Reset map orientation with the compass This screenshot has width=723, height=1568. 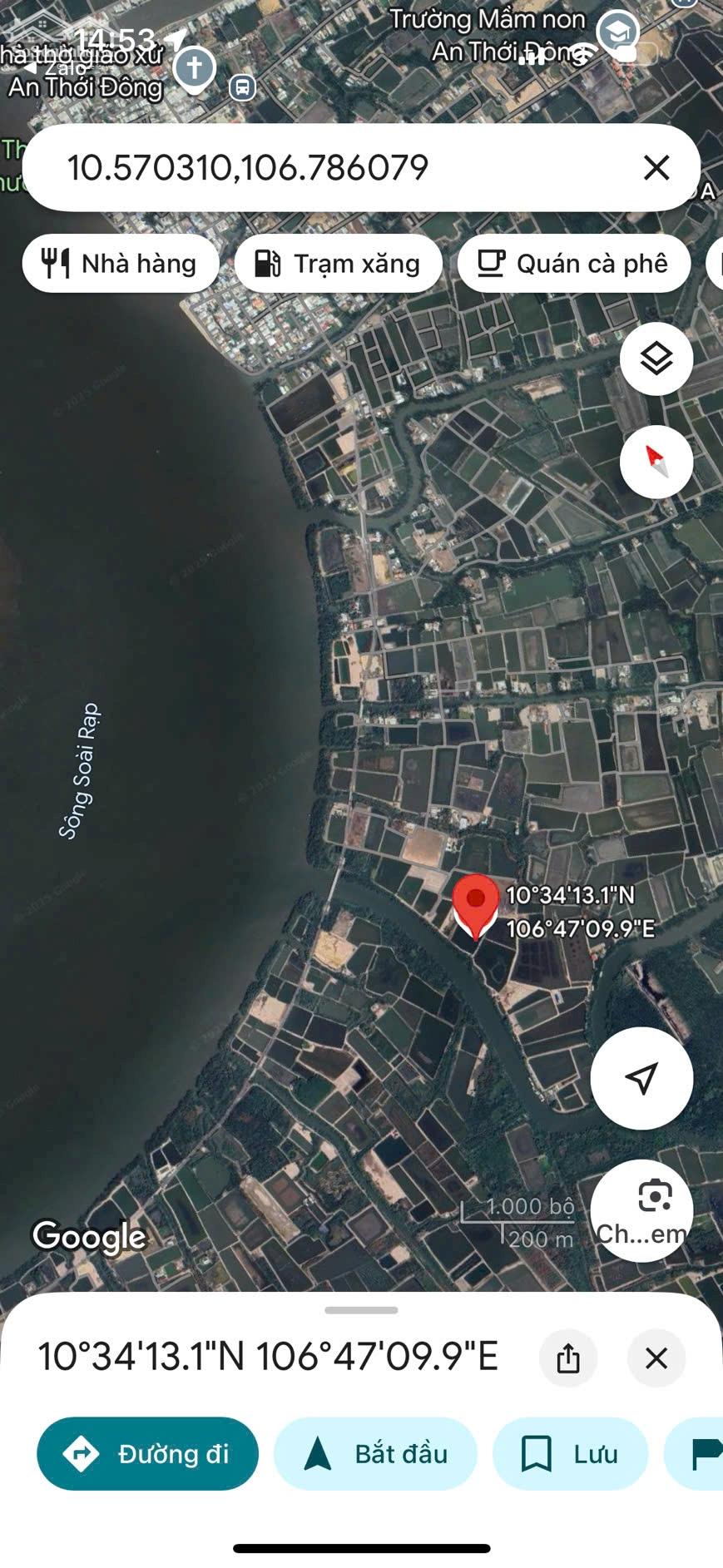click(656, 462)
